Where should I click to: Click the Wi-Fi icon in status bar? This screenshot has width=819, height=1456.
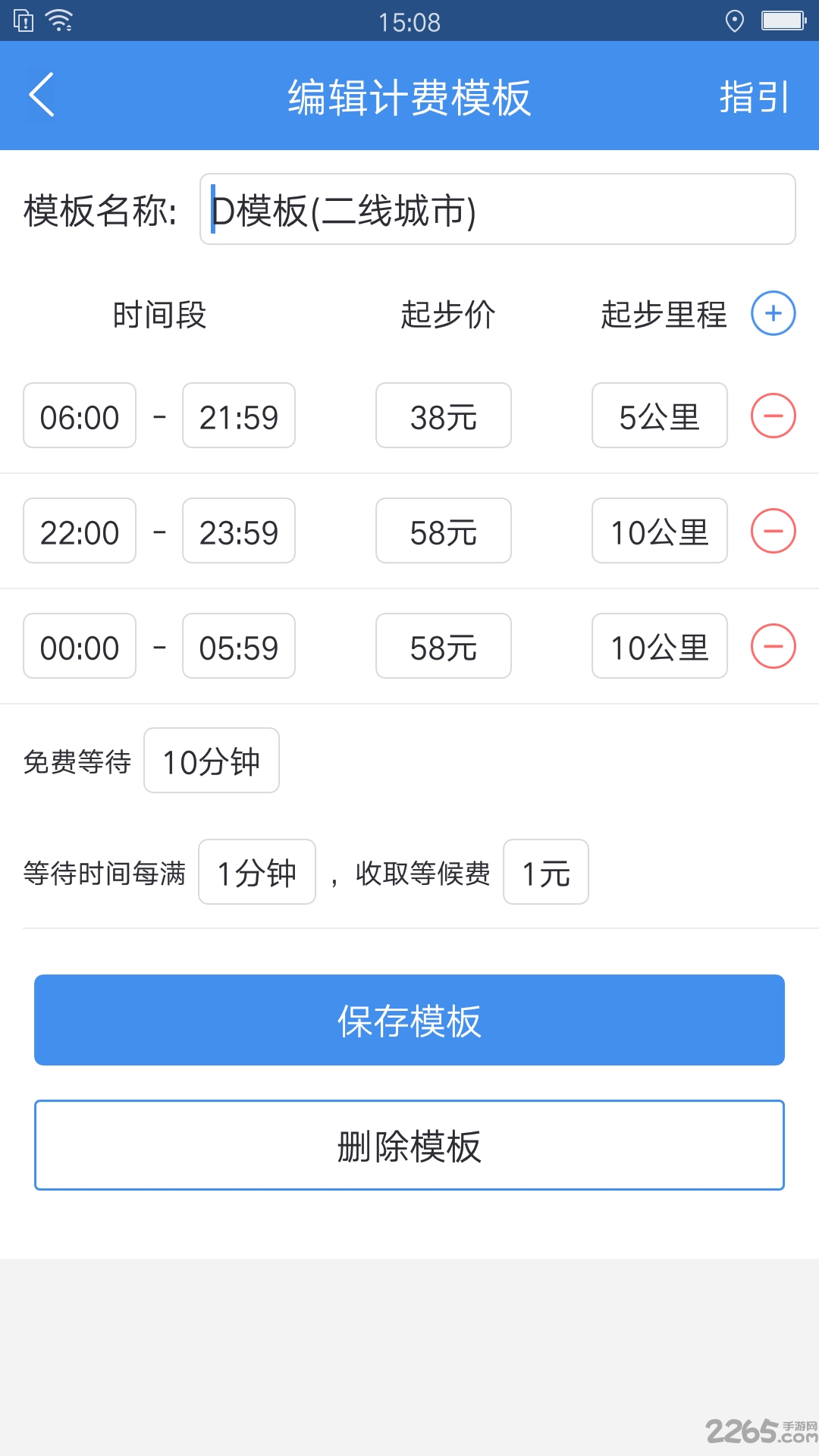coord(57,20)
